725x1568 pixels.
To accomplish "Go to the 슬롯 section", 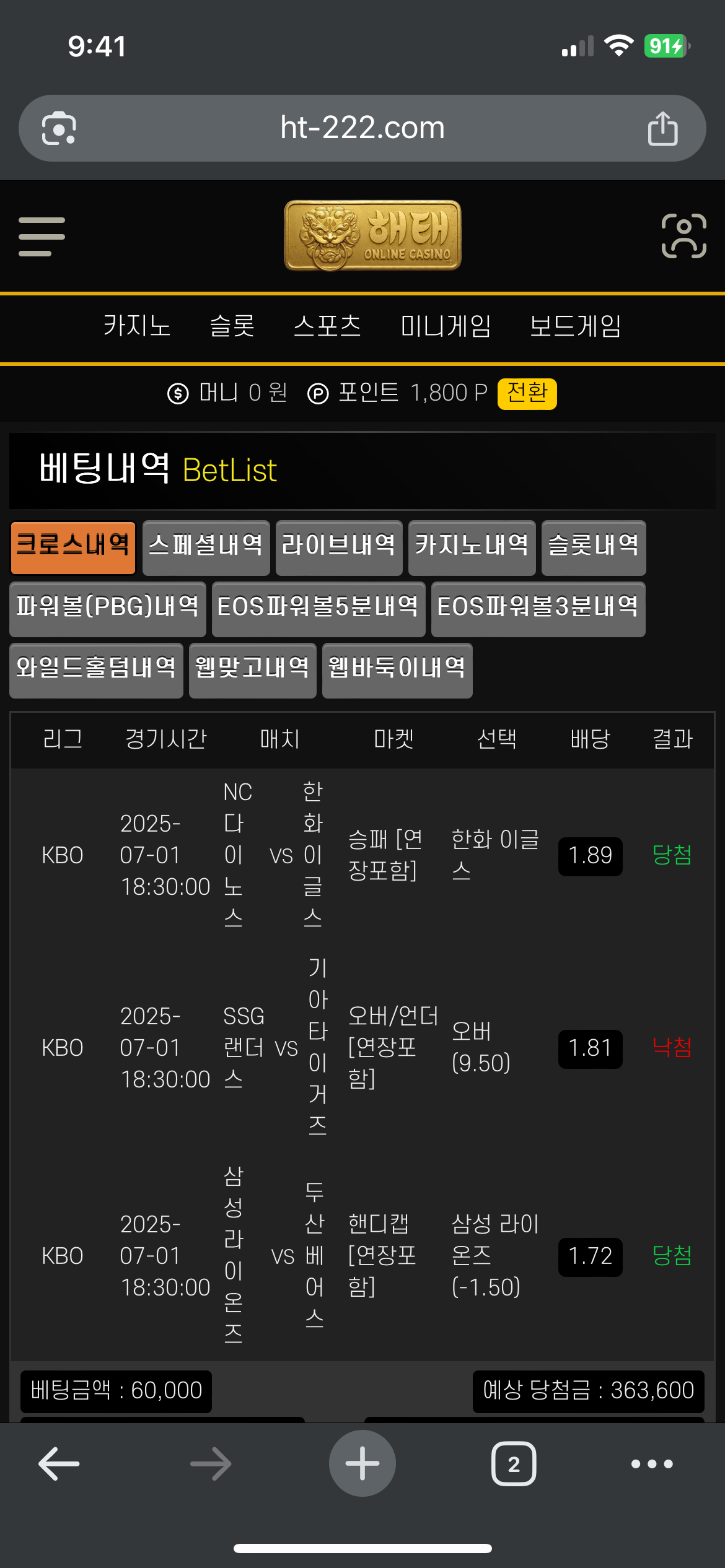I will tap(232, 326).
